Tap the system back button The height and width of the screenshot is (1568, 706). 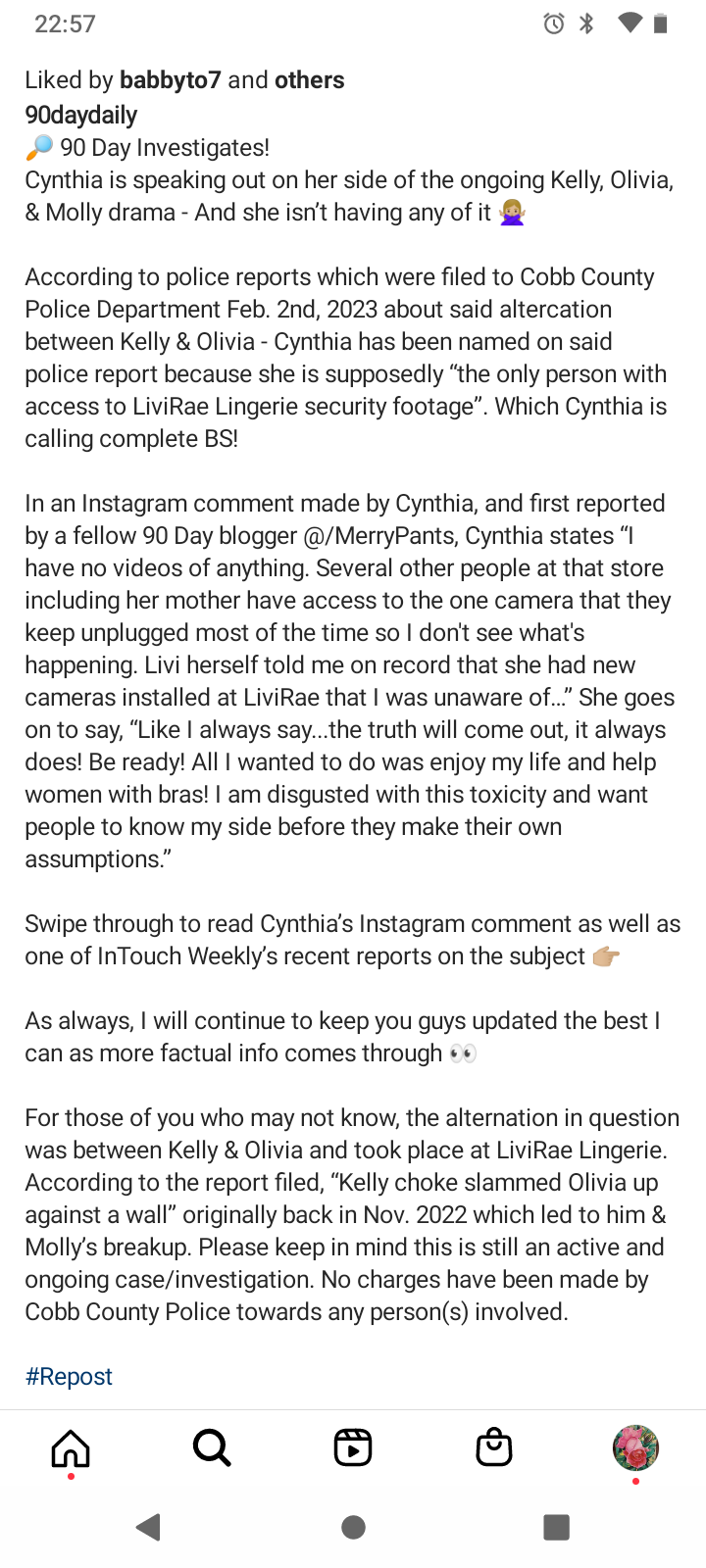(x=148, y=1527)
